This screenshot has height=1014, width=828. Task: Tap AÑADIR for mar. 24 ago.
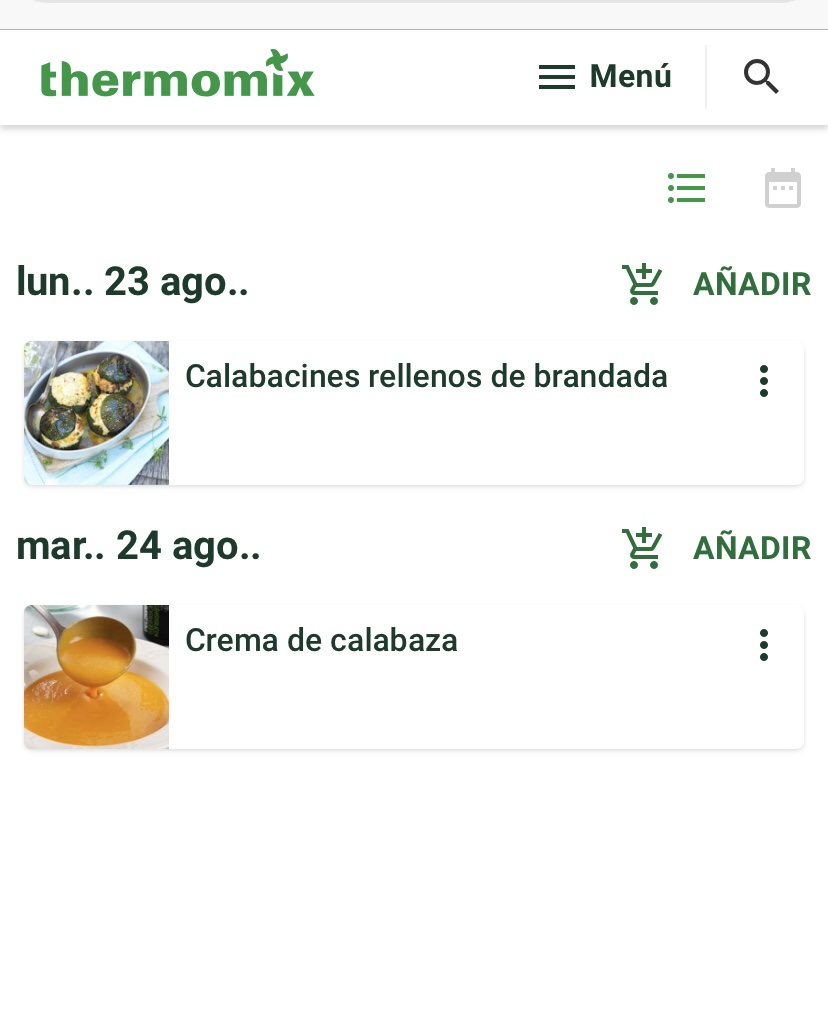point(751,548)
